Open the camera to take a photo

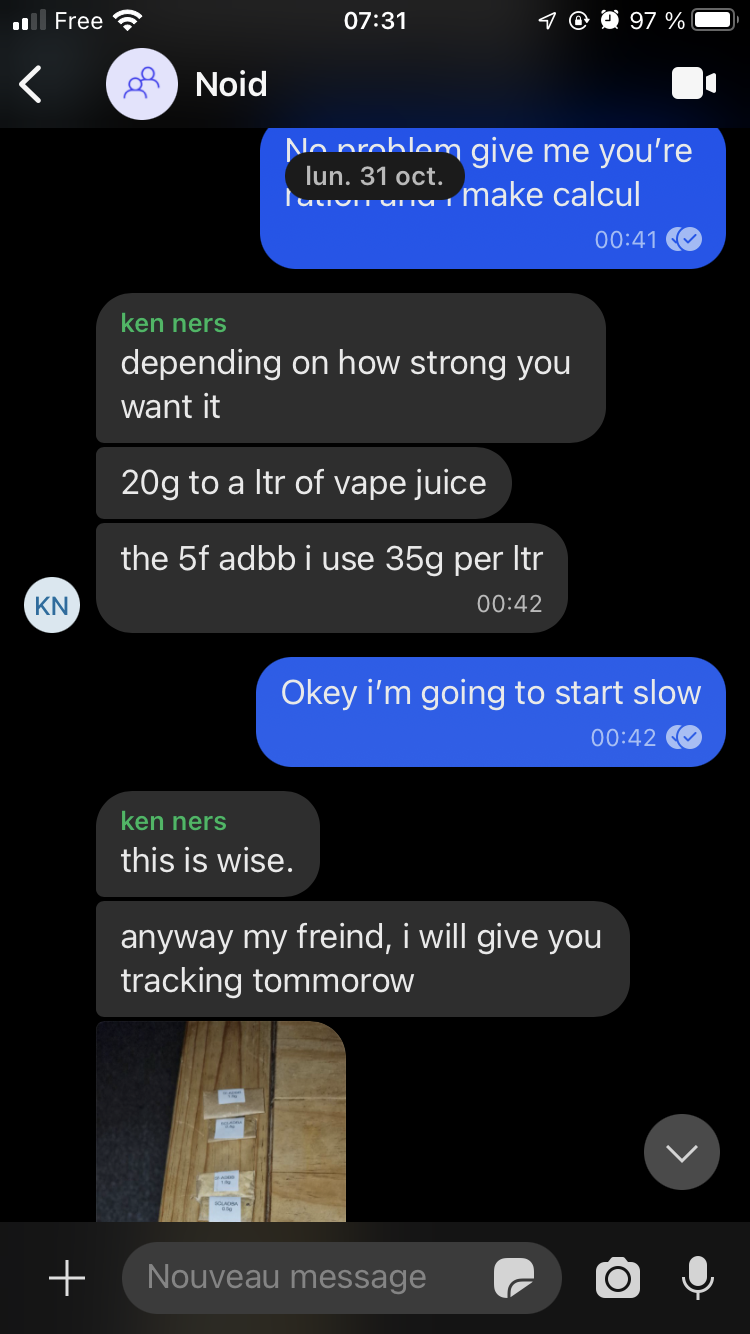click(617, 1278)
